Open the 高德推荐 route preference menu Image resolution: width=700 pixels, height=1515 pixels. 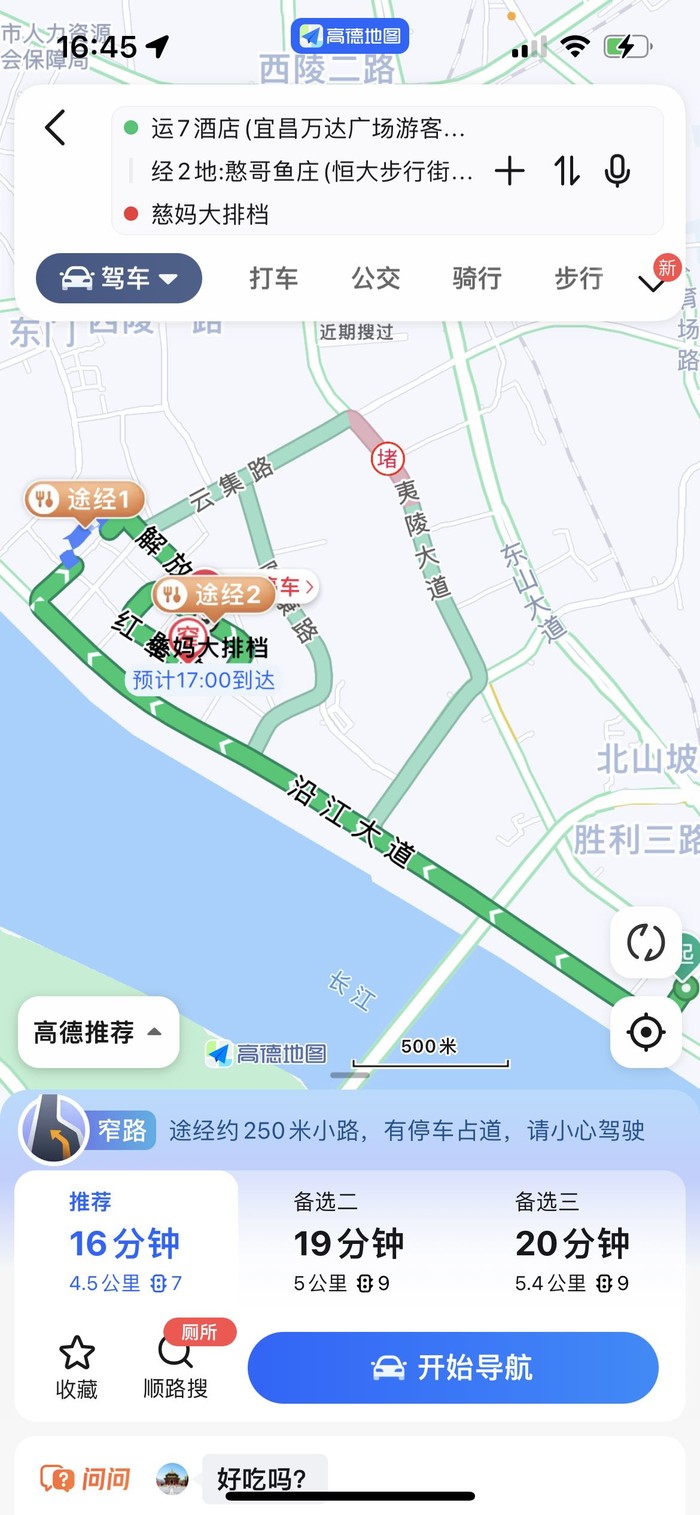98,1032
